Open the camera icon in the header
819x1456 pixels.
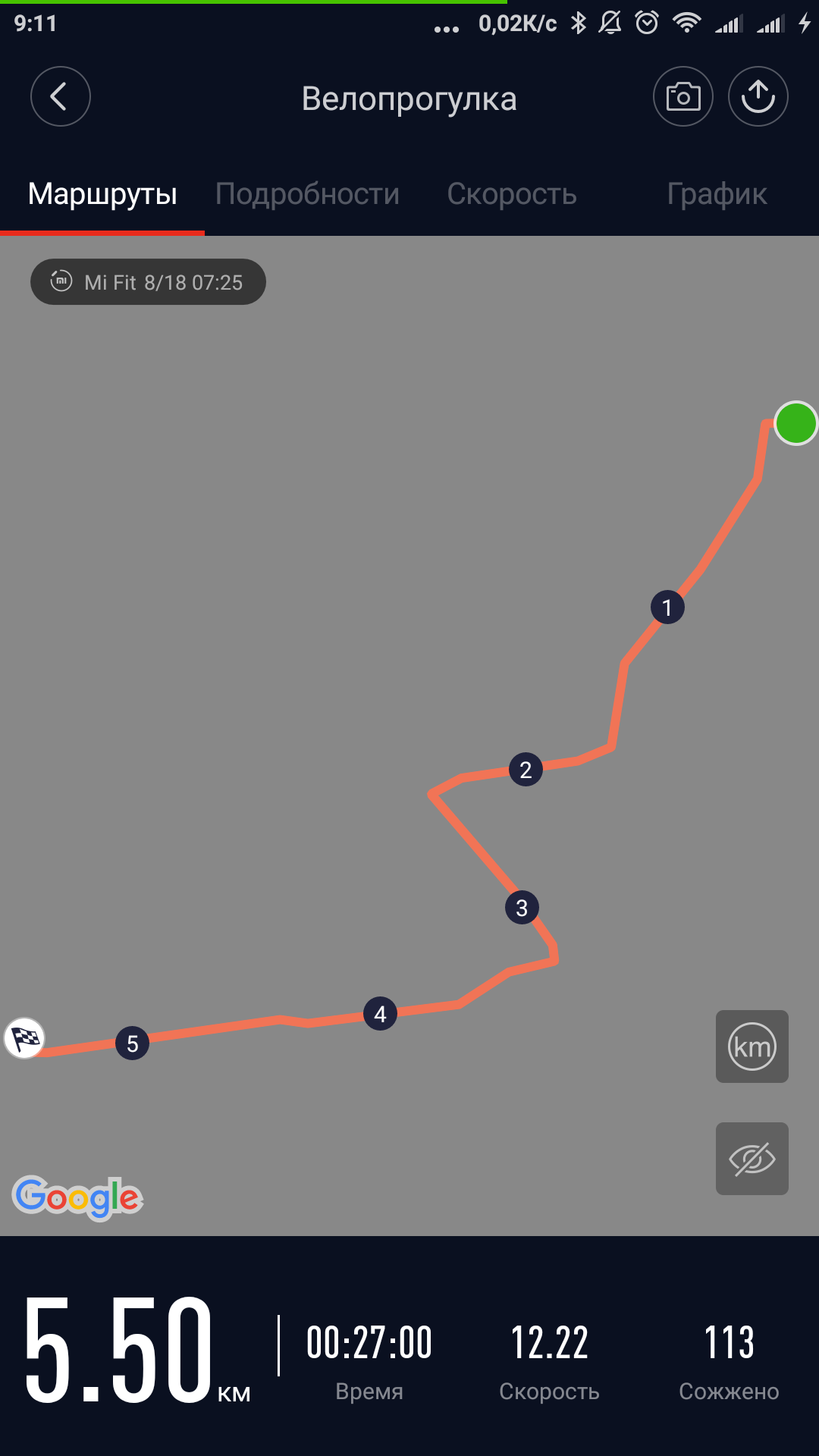click(682, 97)
